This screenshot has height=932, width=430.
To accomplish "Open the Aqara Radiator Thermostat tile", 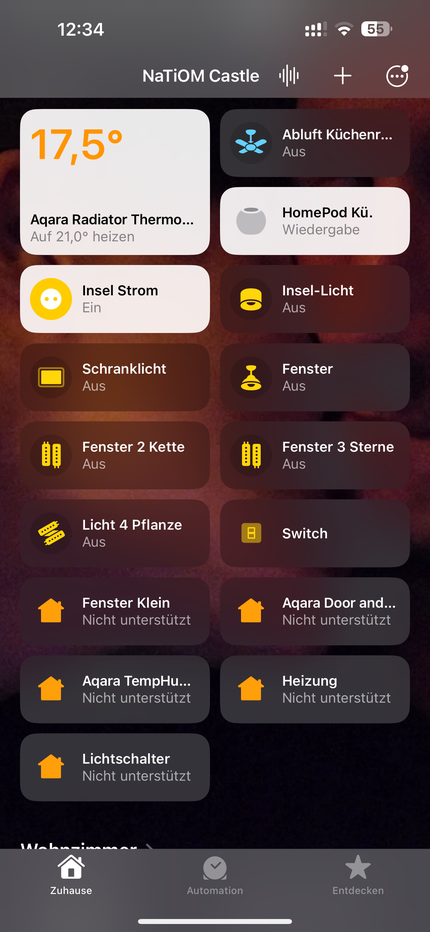I will point(115,182).
